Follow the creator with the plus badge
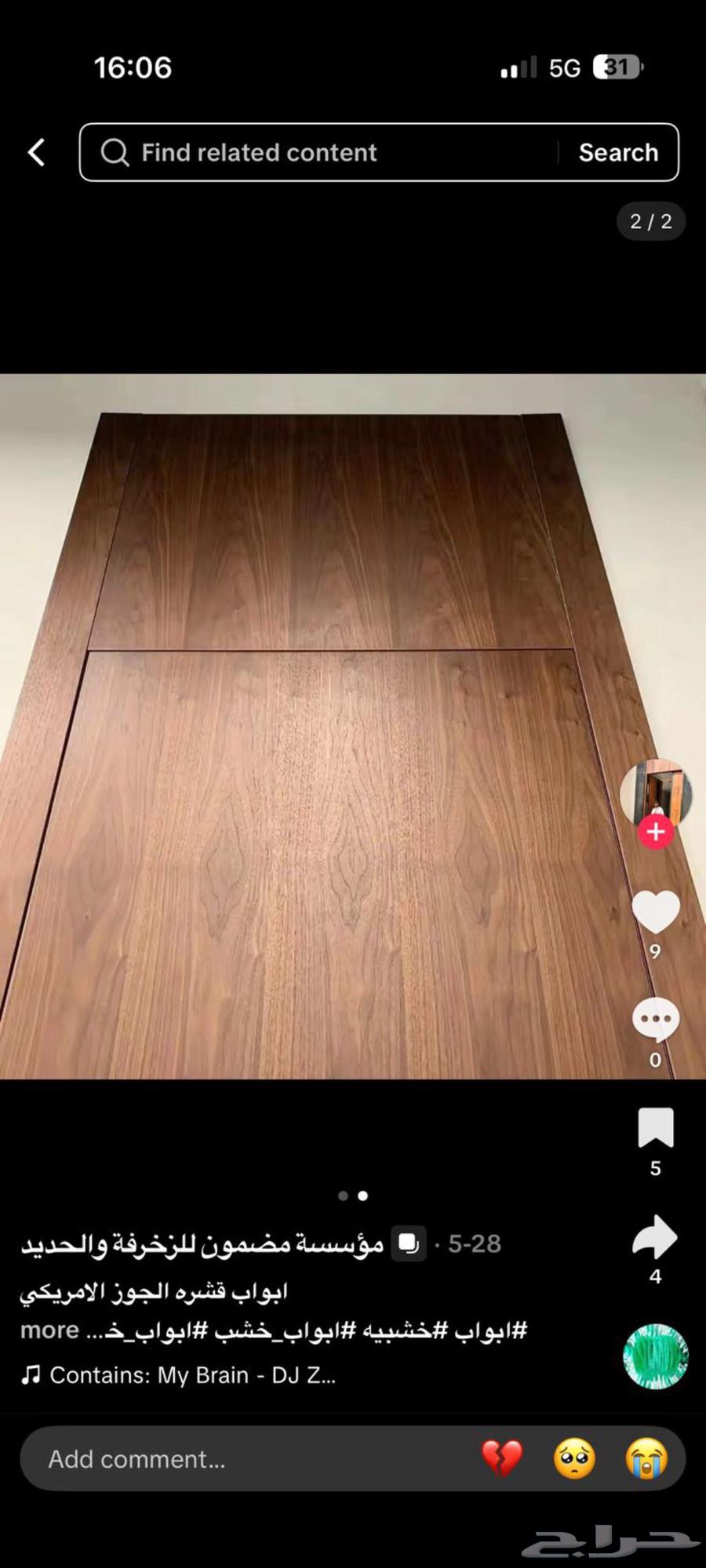The image size is (706, 1568). pos(656,832)
